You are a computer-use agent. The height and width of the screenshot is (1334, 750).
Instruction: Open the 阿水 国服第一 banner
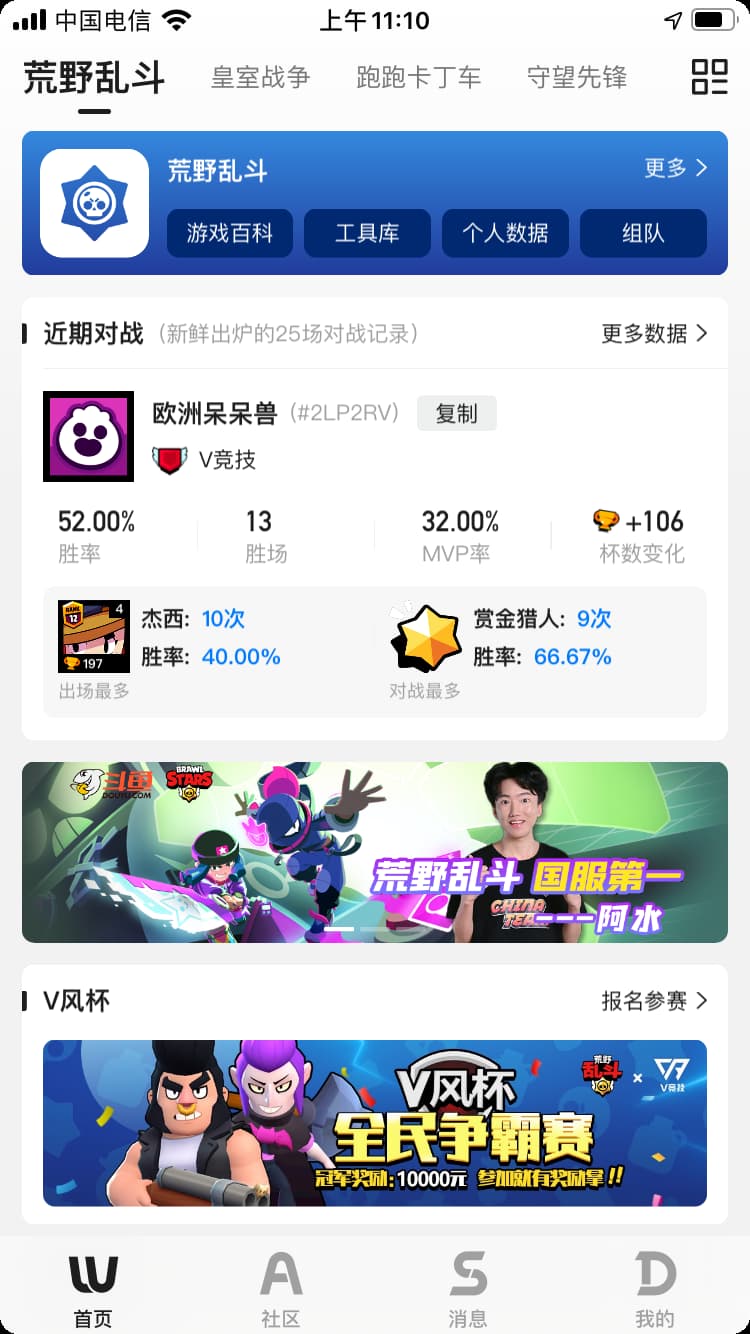(x=375, y=852)
